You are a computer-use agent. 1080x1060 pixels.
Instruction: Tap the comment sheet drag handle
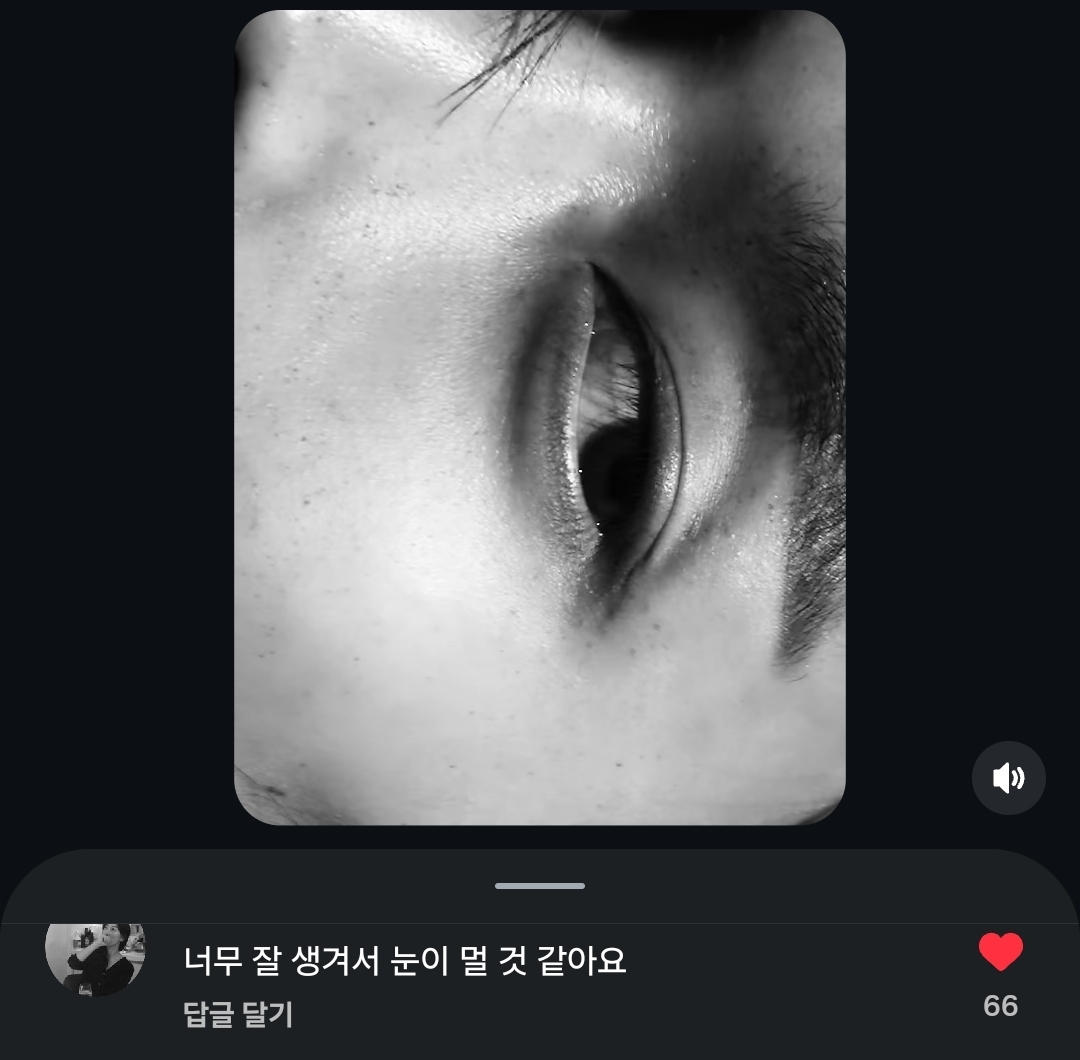tap(540, 886)
